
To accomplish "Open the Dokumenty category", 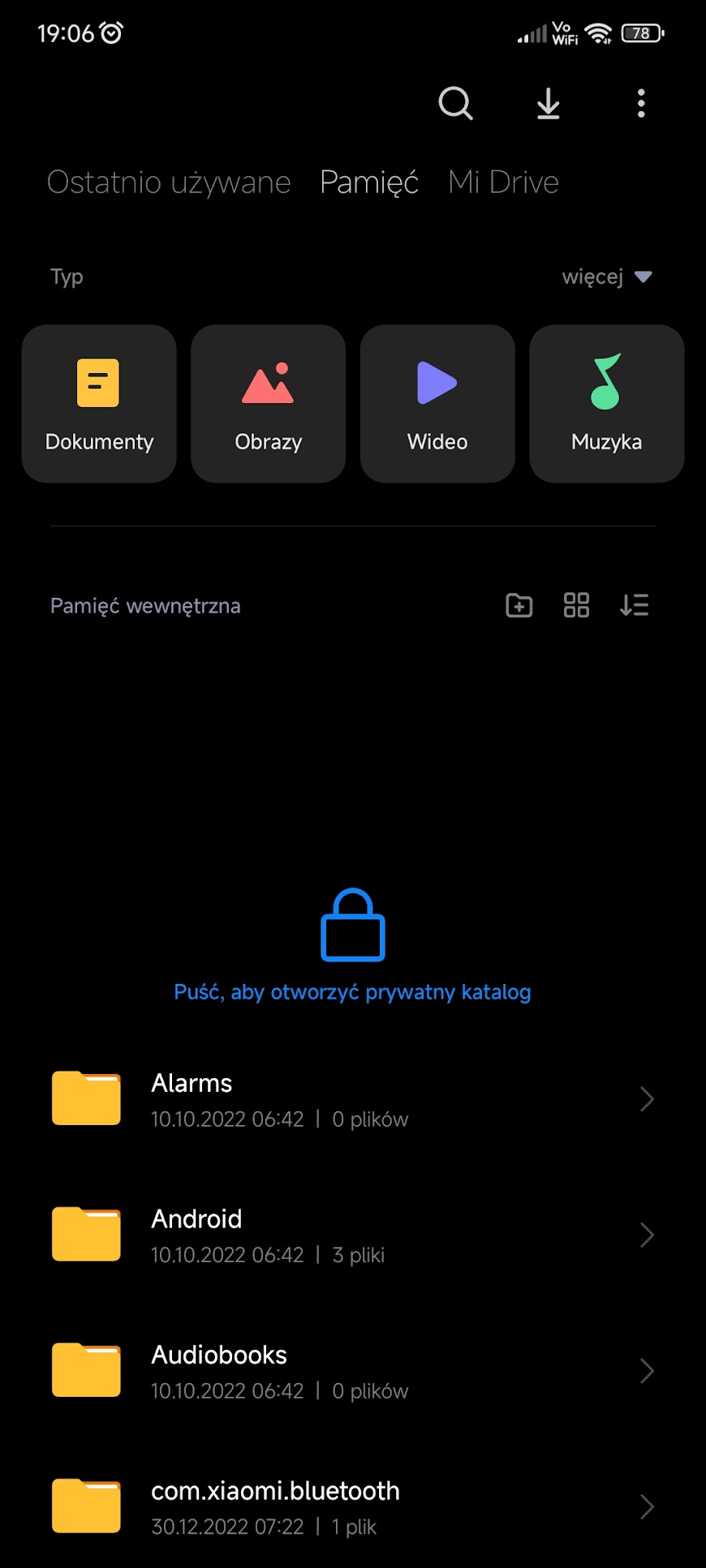I will [x=99, y=404].
